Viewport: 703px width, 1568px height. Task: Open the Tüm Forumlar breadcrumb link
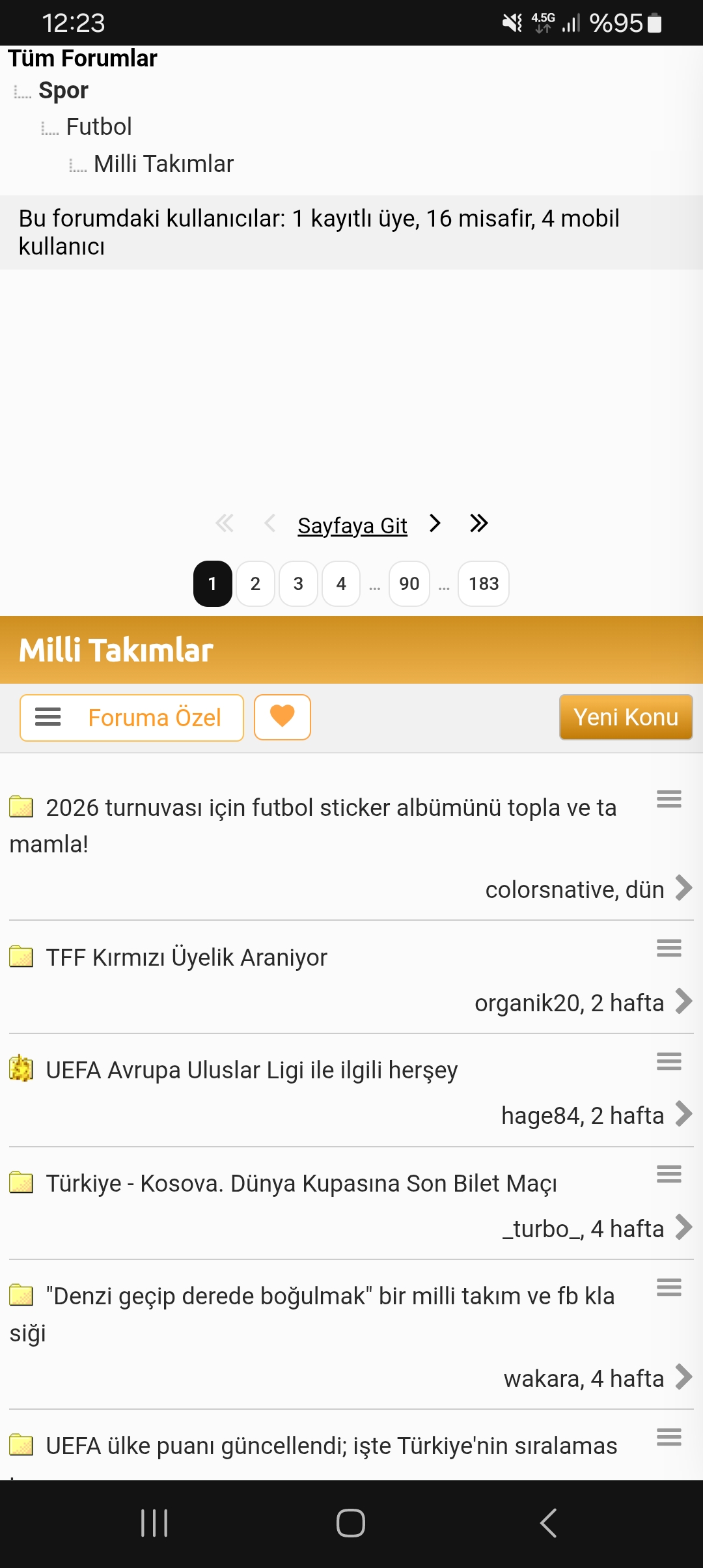point(83,59)
